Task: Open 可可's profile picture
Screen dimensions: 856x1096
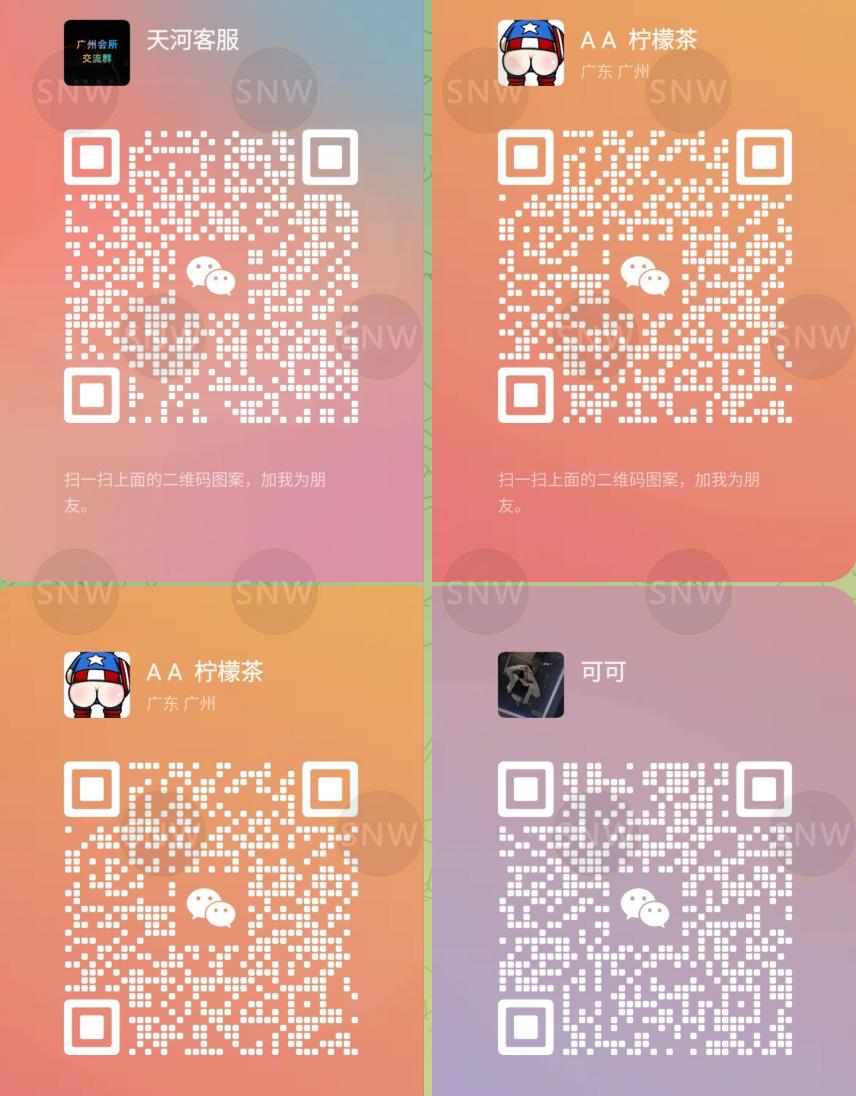Action: [x=530, y=686]
